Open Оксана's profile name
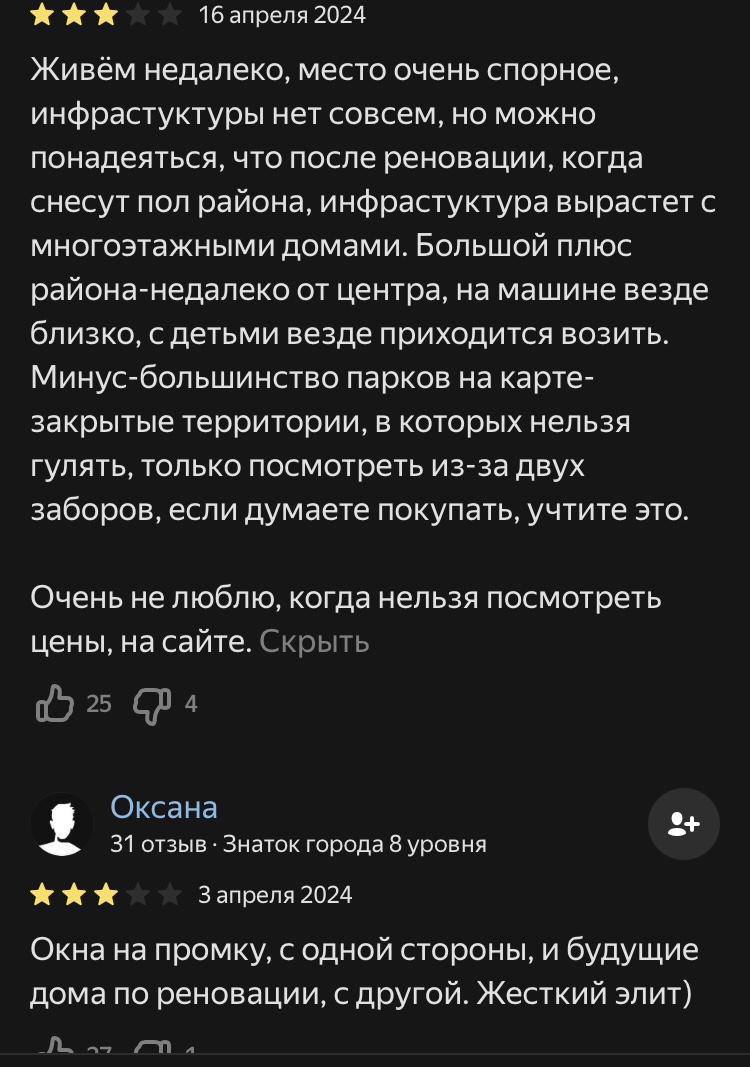Image resolution: width=750 pixels, height=1067 pixels. coord(164,807)
